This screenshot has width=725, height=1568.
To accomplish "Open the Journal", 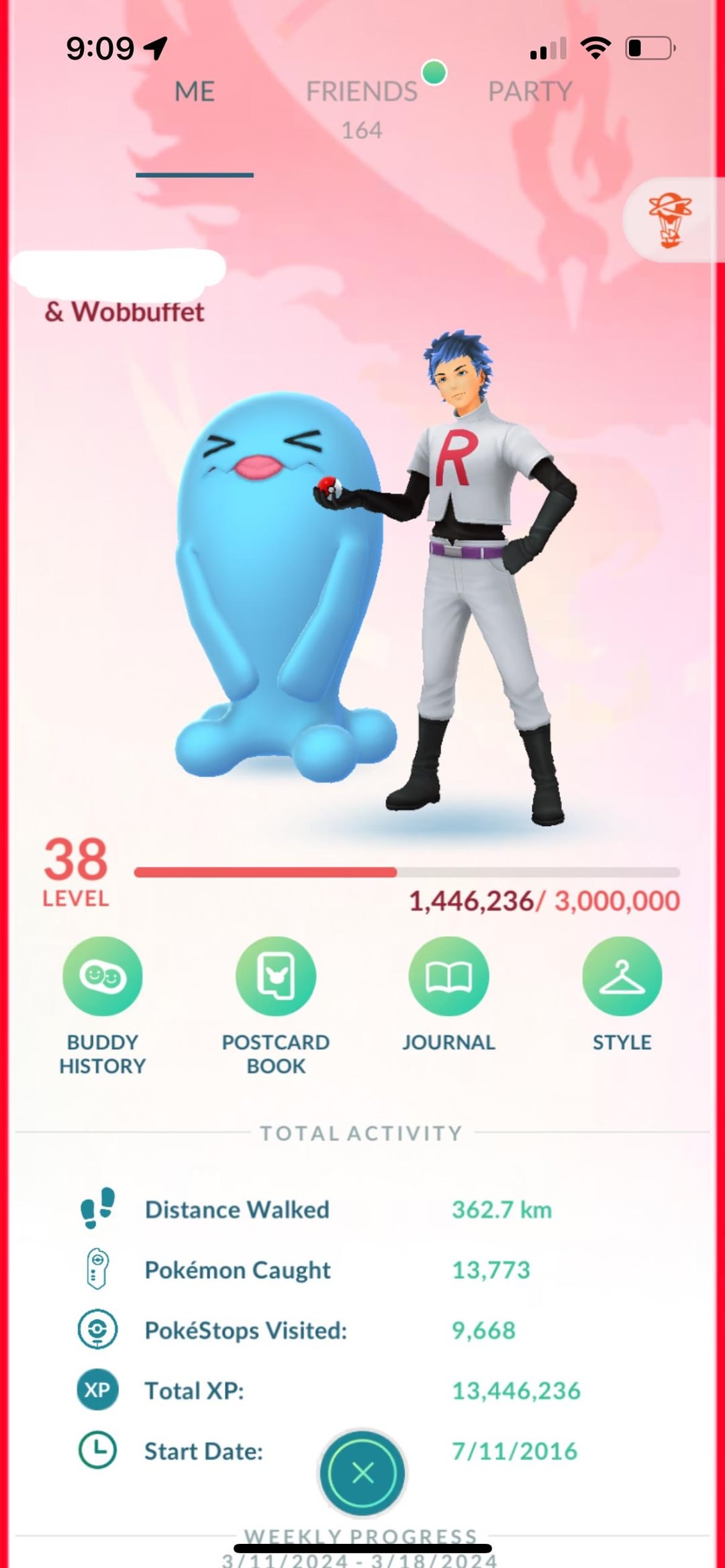I will click(448, 976).
